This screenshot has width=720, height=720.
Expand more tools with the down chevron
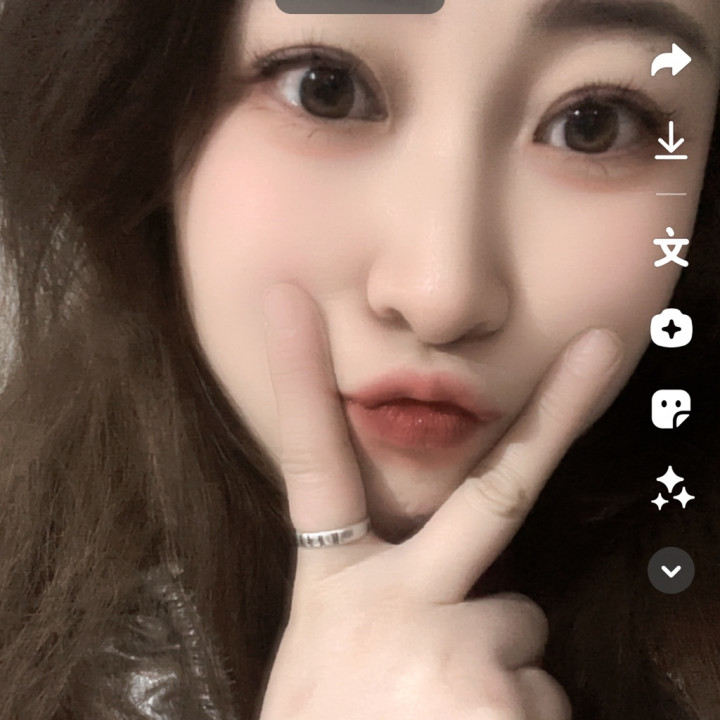(x=671, y=571)
